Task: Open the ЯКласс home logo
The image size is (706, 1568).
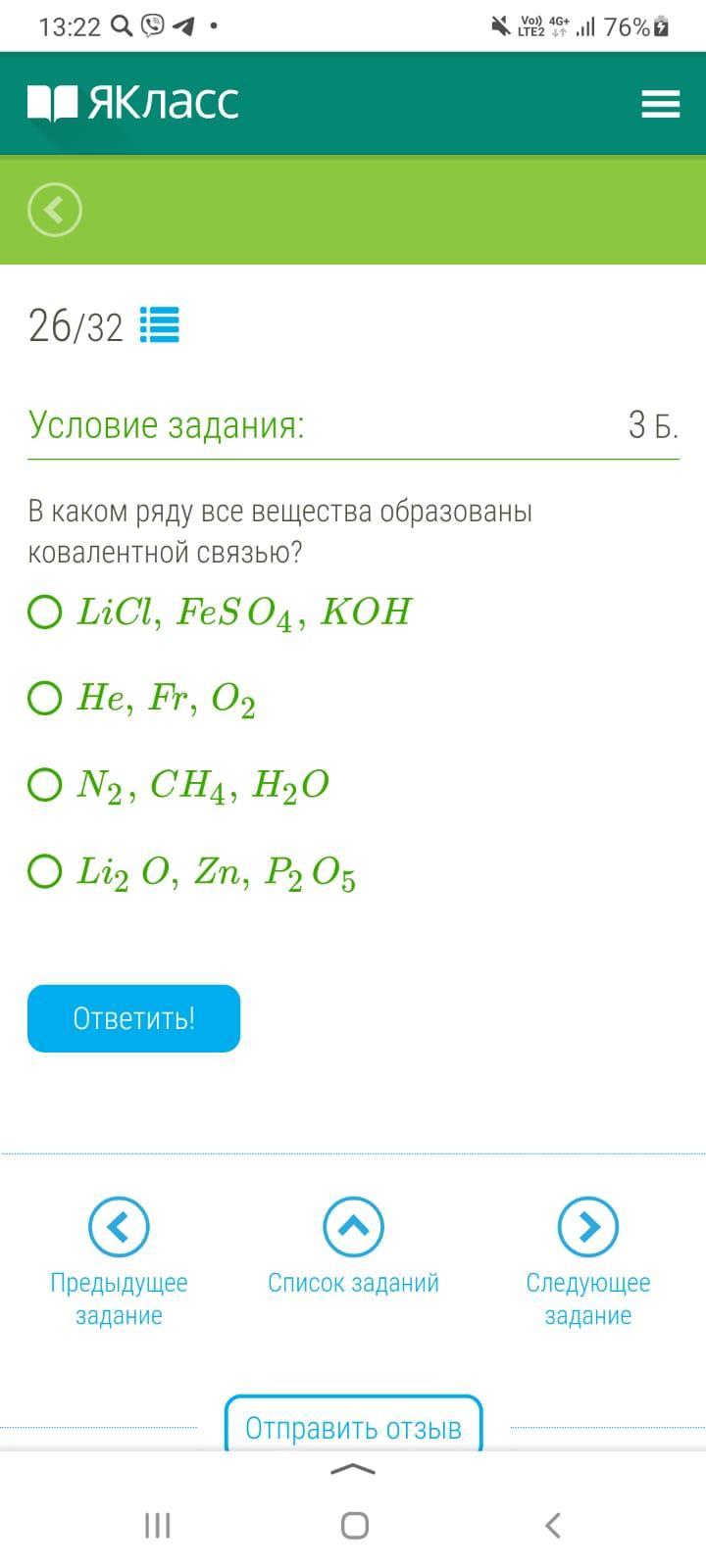Action: tap(133, 103)
